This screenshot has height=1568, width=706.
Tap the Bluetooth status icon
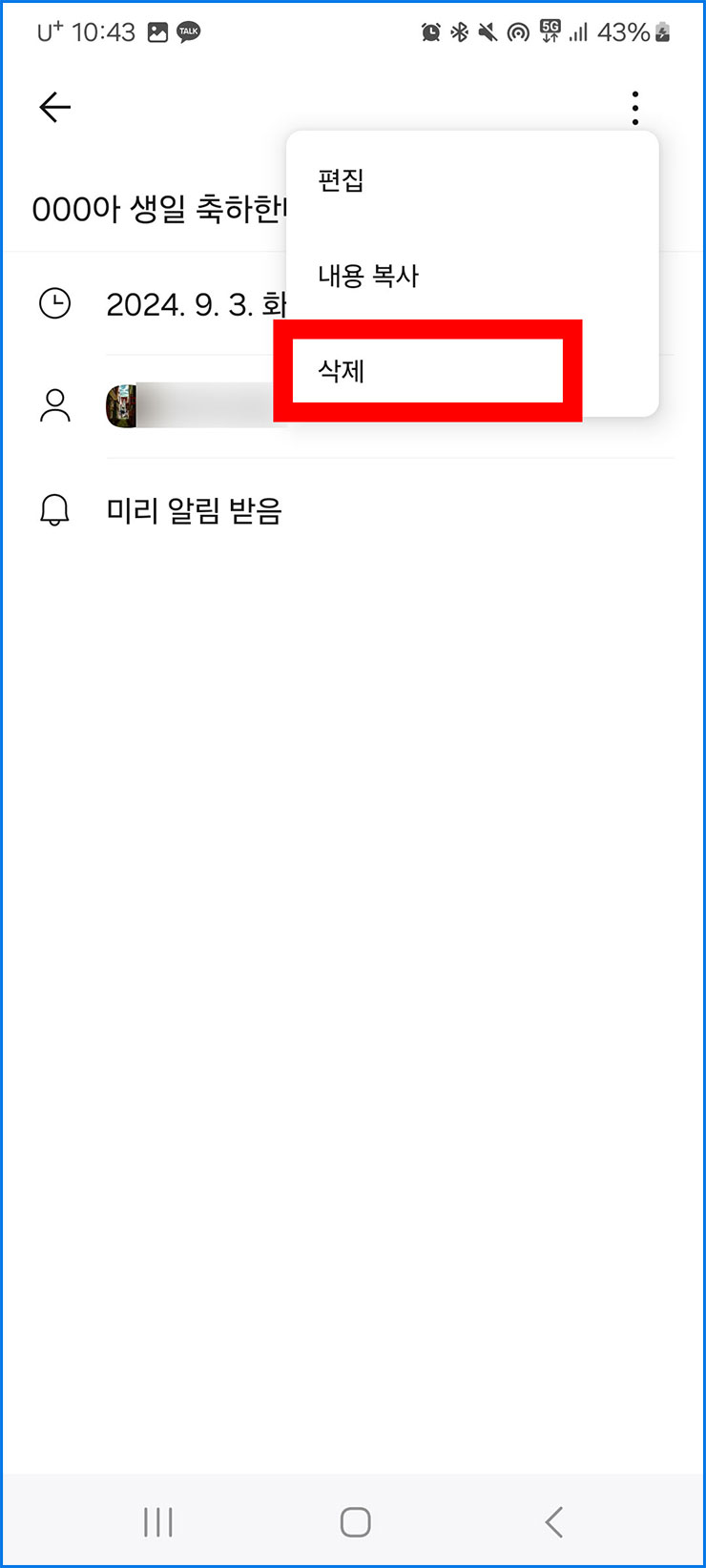pos(460,31)
